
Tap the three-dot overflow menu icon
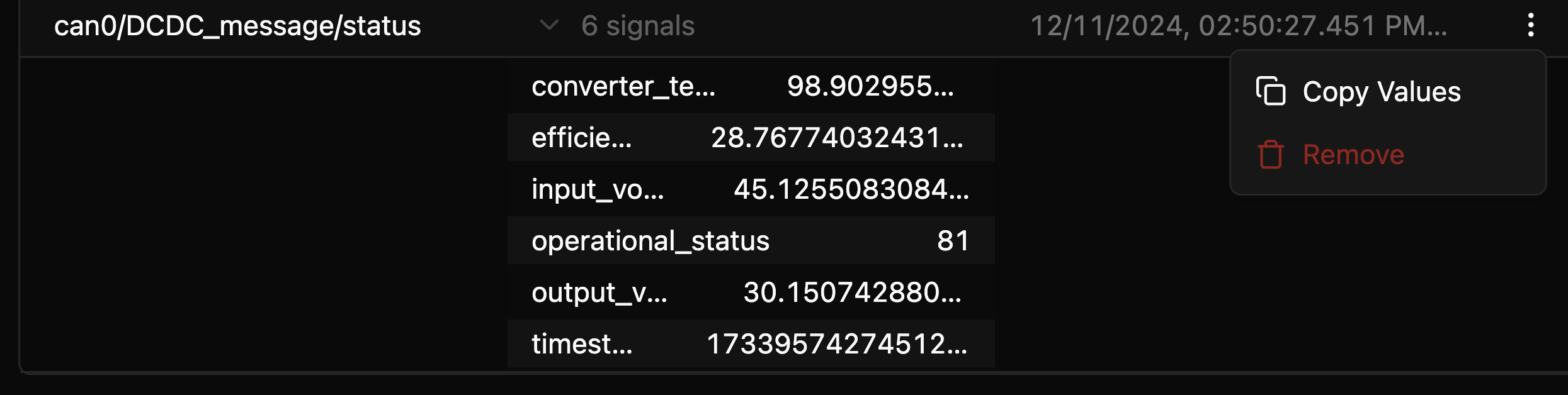(1530, 26)
